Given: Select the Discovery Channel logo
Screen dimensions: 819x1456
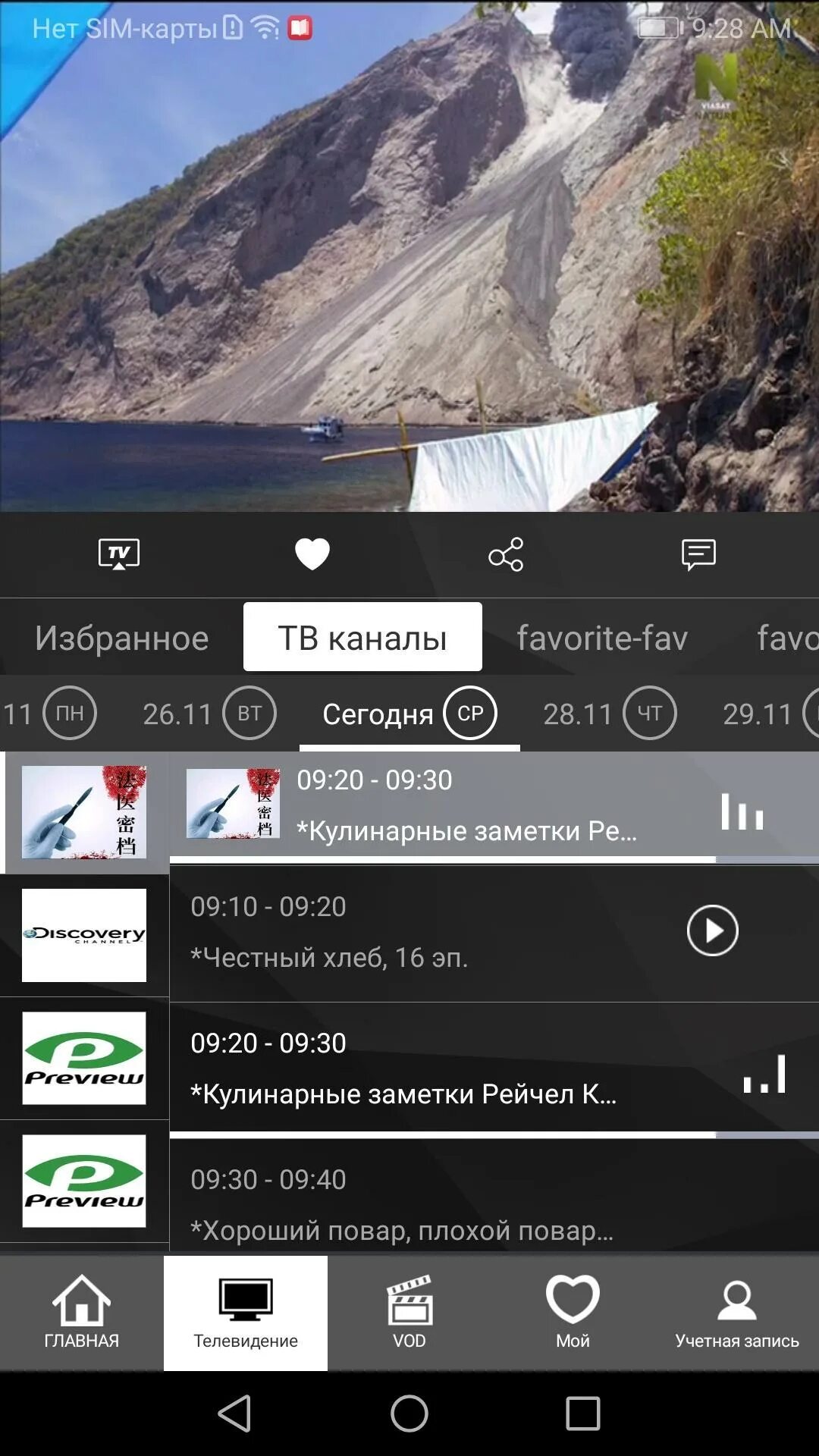Looking at the screenshot, I should [x=84, y=935].
